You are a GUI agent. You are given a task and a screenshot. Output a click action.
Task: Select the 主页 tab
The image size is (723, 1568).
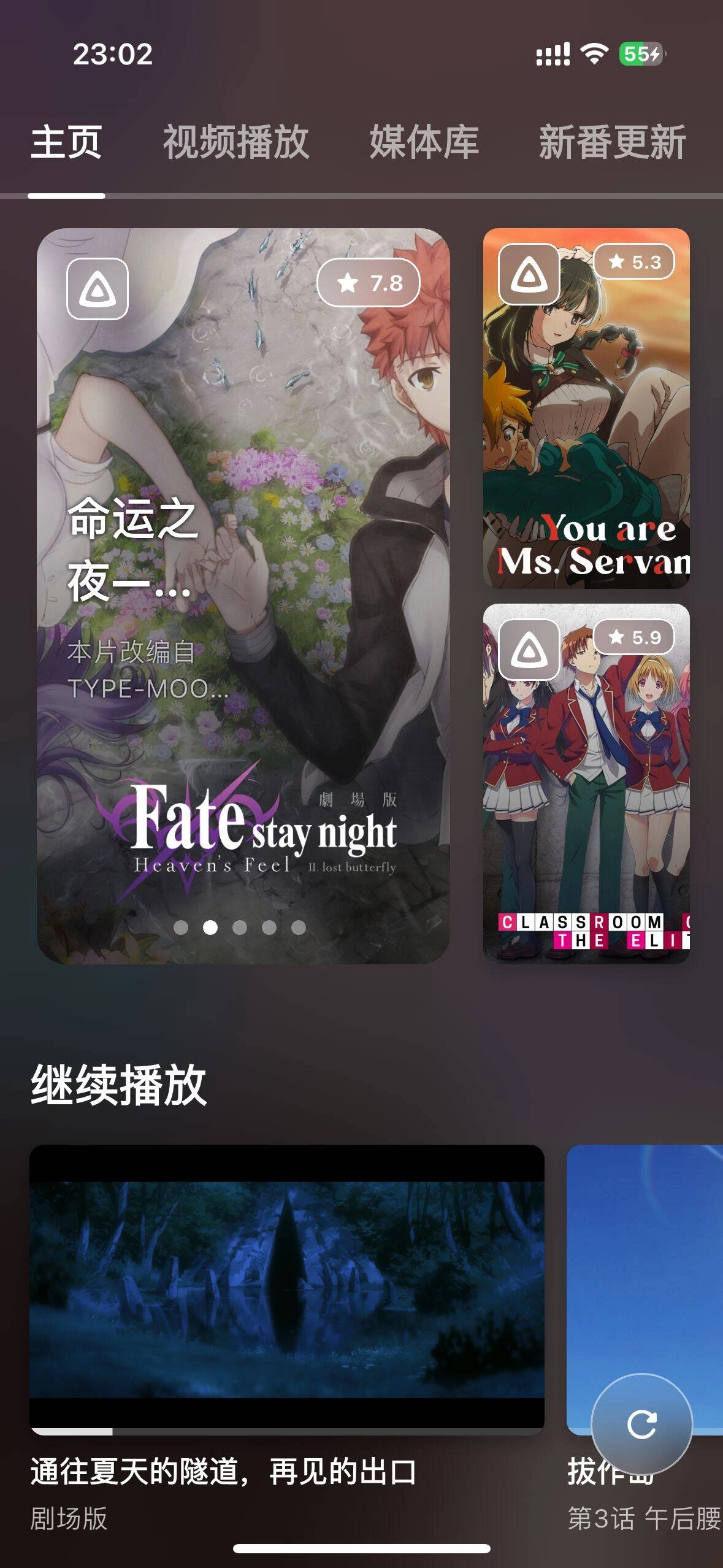[66, 142]
